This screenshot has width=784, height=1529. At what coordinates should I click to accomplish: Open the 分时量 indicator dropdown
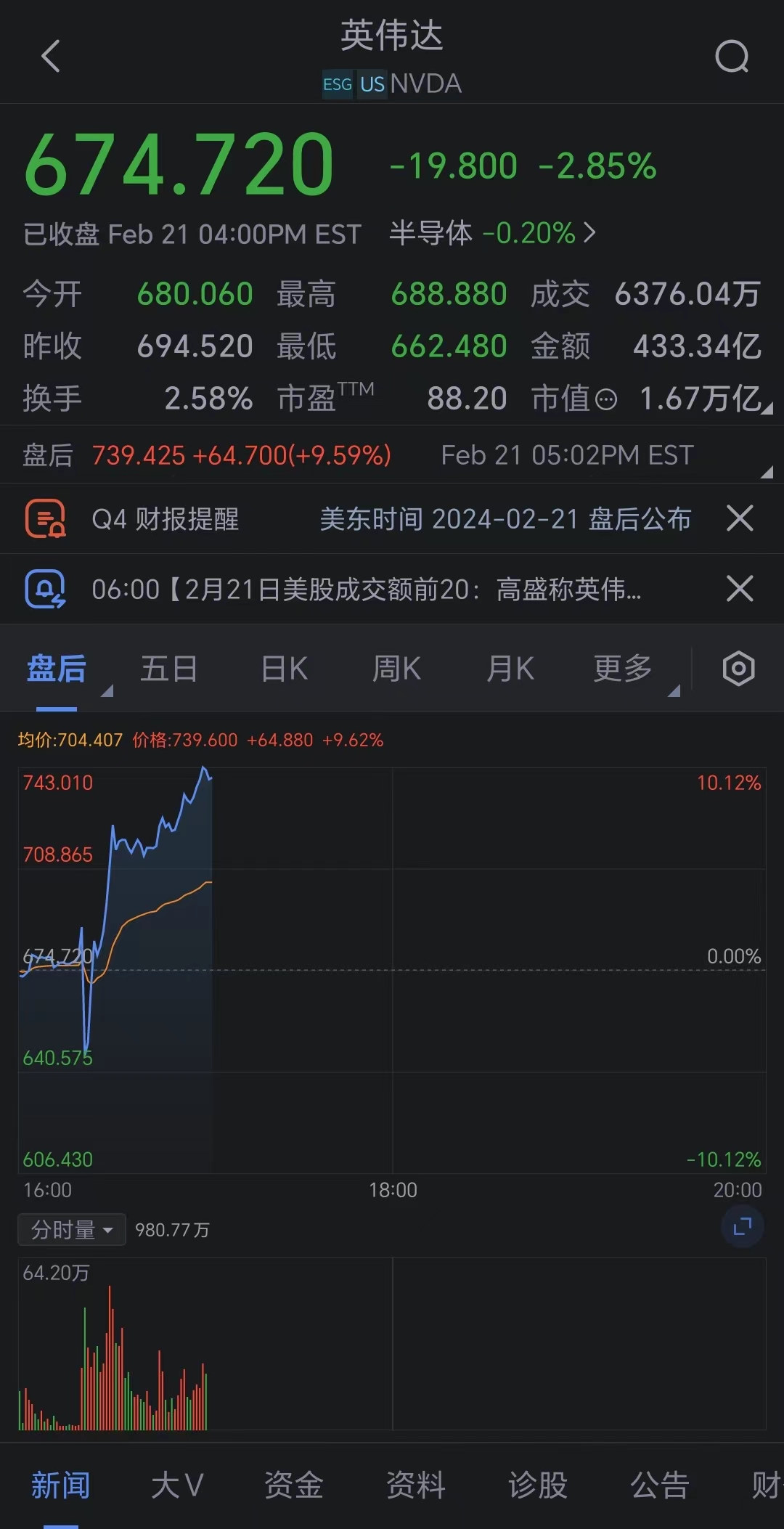tap(71, 1230)
